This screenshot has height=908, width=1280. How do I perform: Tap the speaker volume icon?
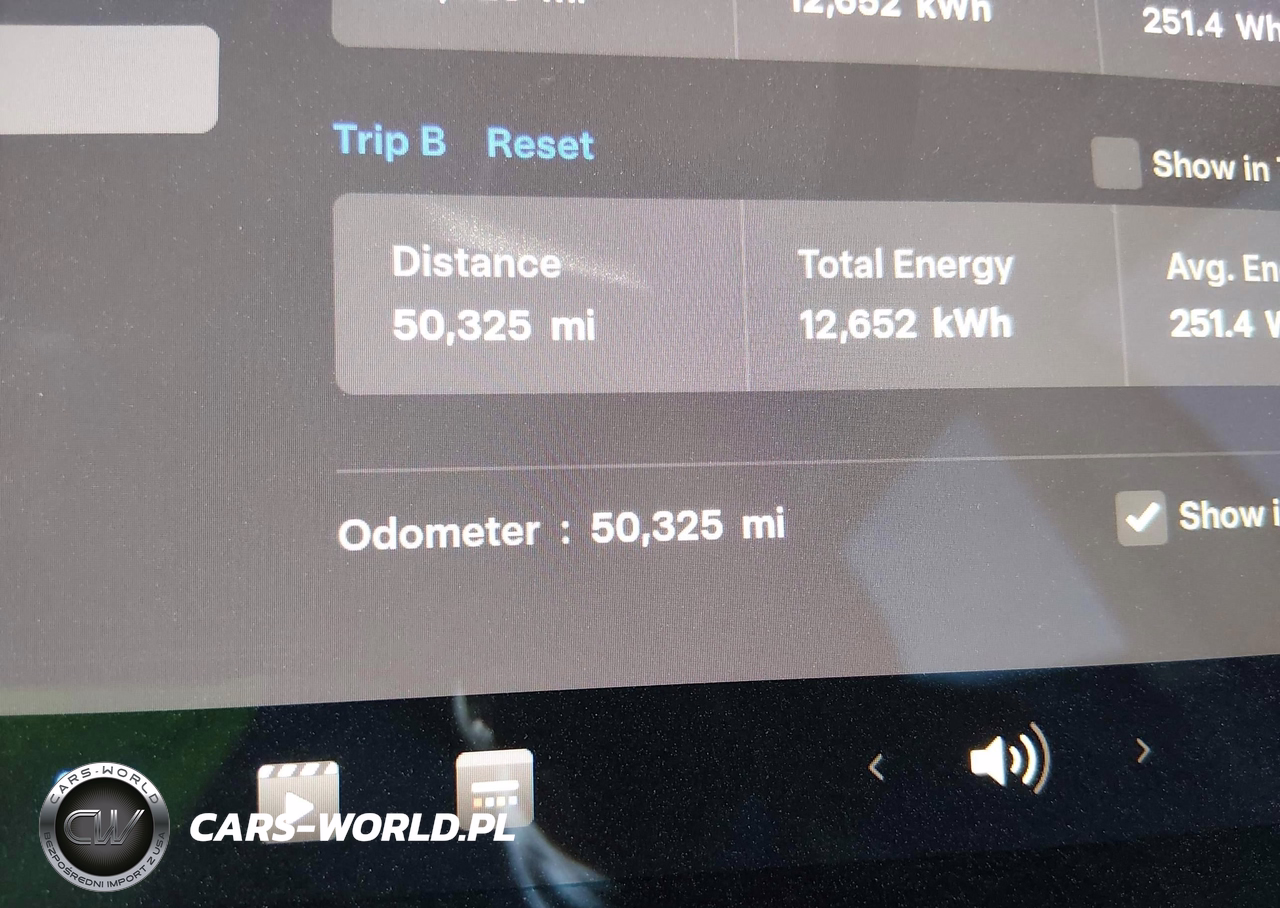pos(1008,757)
